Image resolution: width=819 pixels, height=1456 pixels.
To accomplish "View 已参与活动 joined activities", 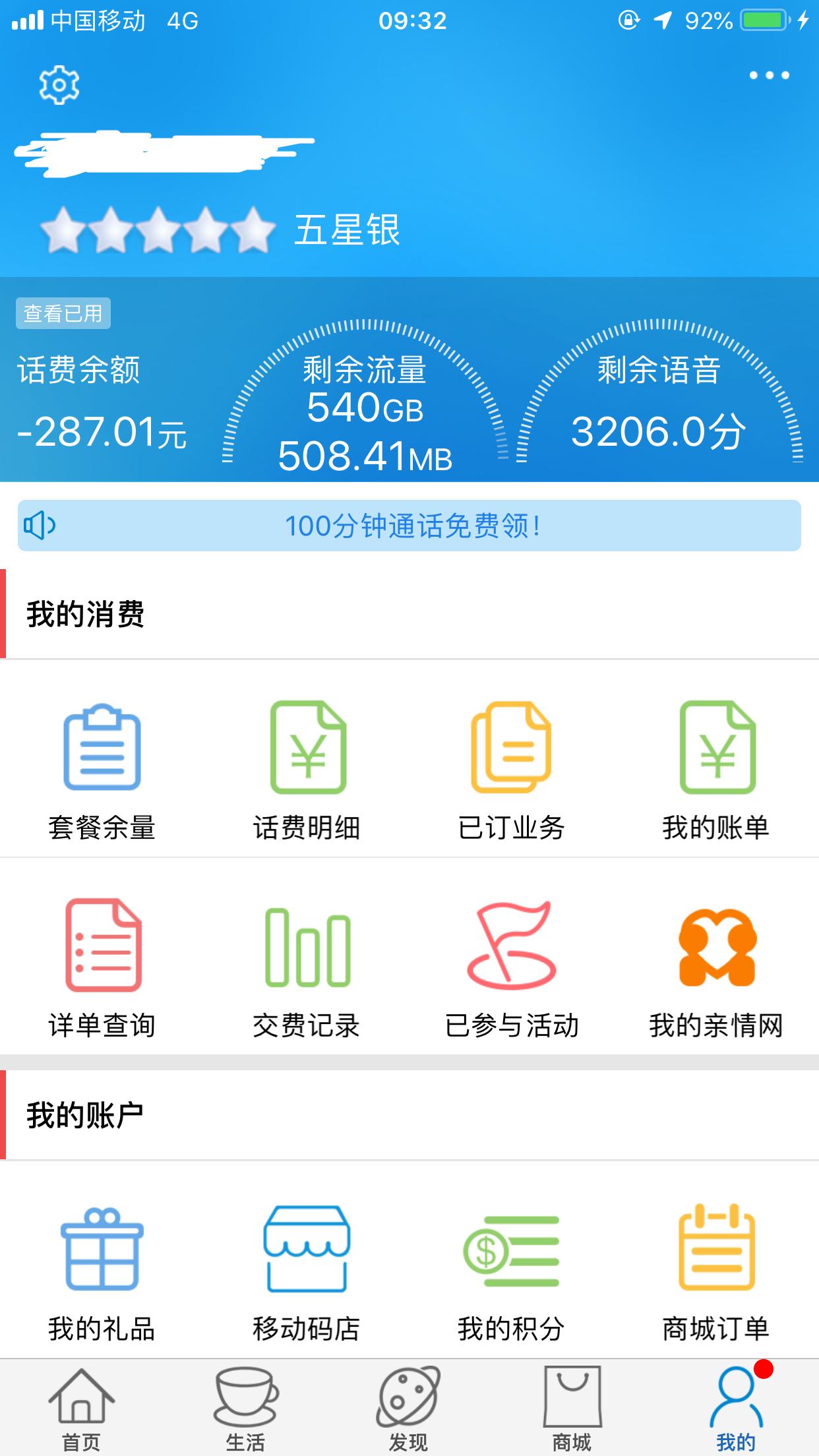I will coord(512,976).
